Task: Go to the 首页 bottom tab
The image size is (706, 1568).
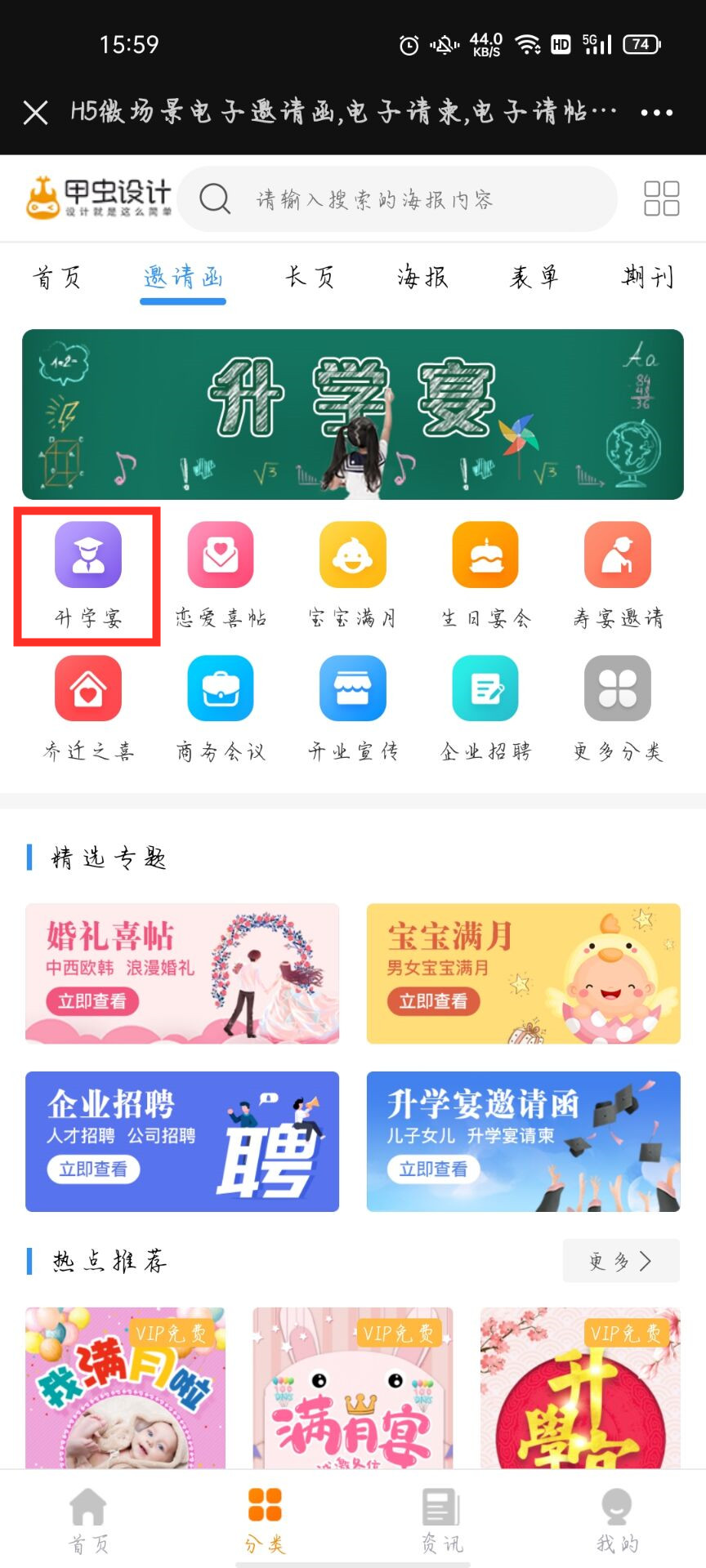Action: tap(88, 1519)
